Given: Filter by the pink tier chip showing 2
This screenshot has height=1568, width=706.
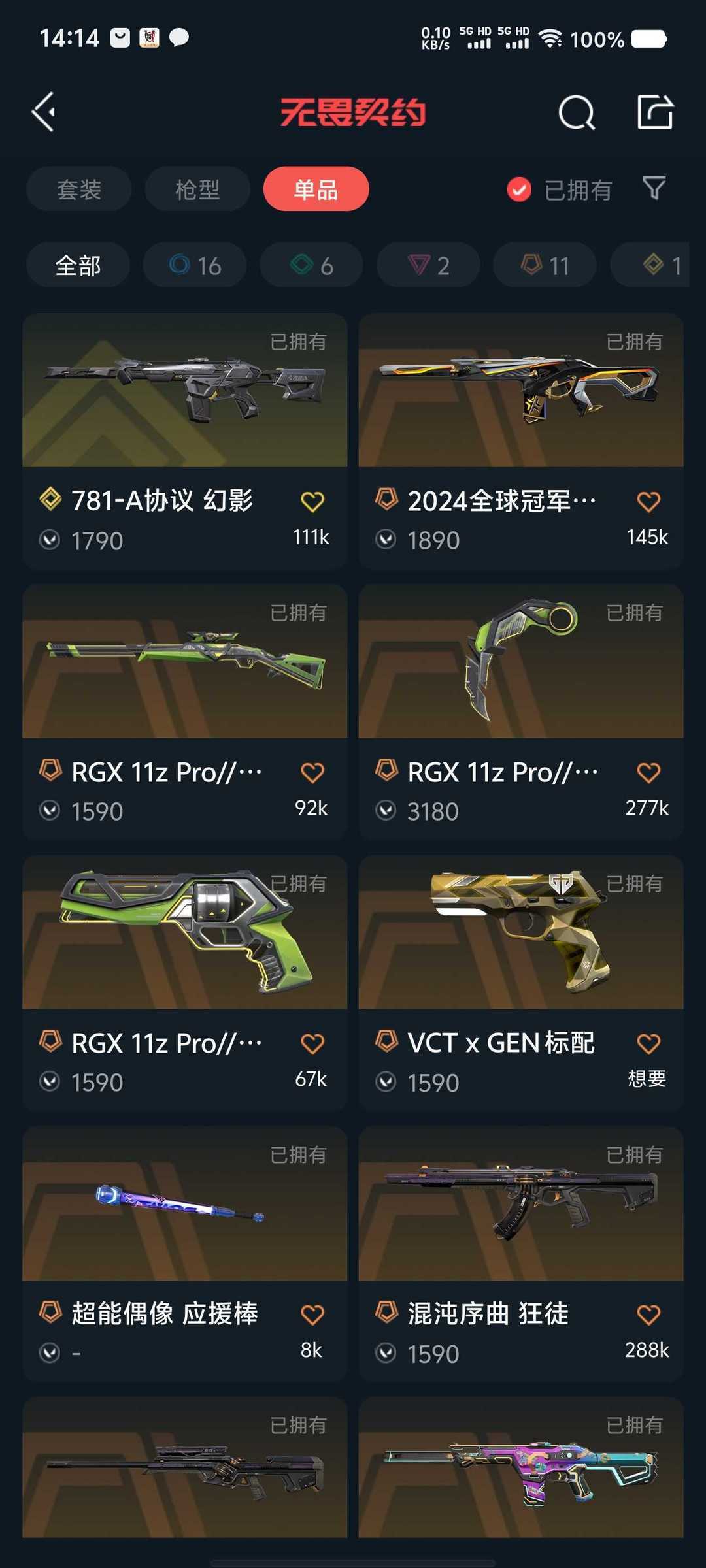Looking at the screenshot, I should coord(428,265).
